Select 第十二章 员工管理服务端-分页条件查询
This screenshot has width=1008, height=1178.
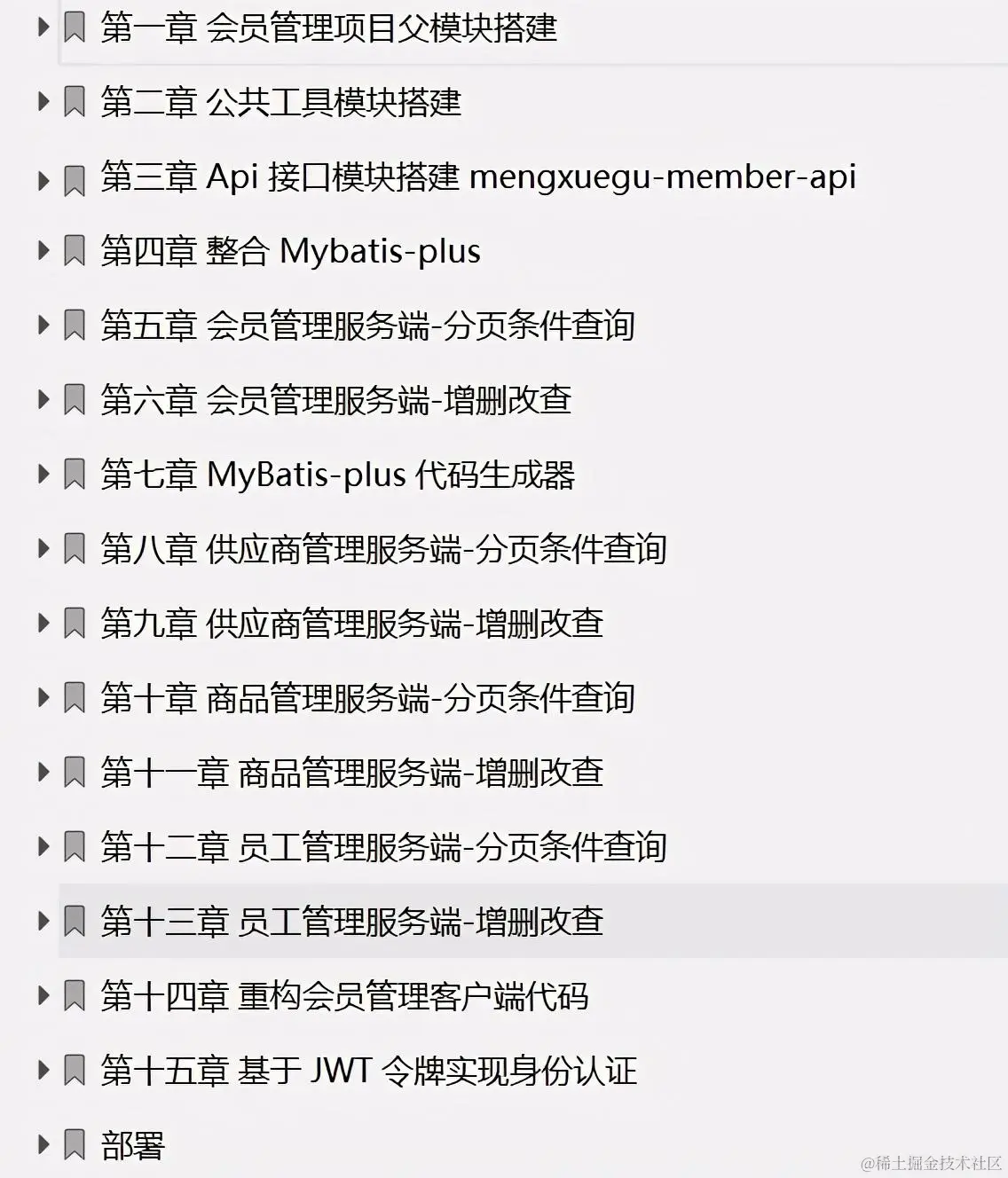(x=383, y=848)
